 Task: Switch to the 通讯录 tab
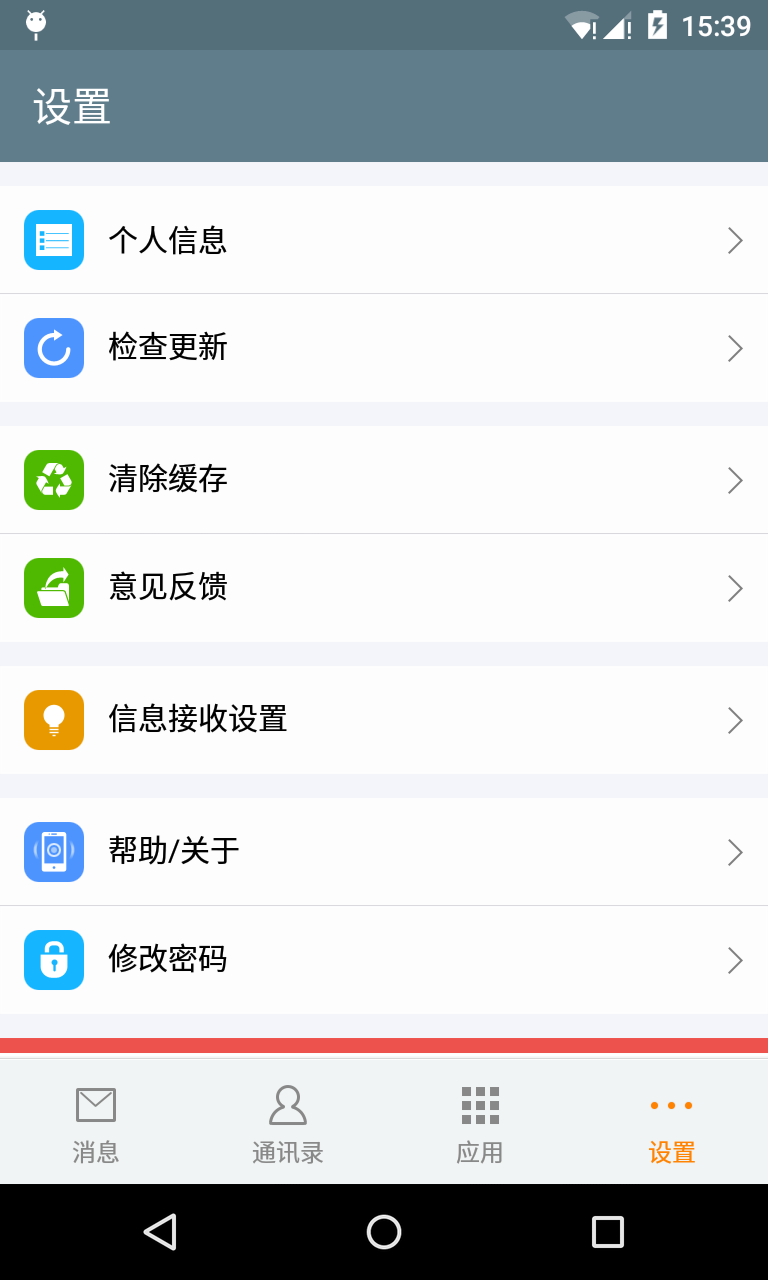pos(288,1124)
